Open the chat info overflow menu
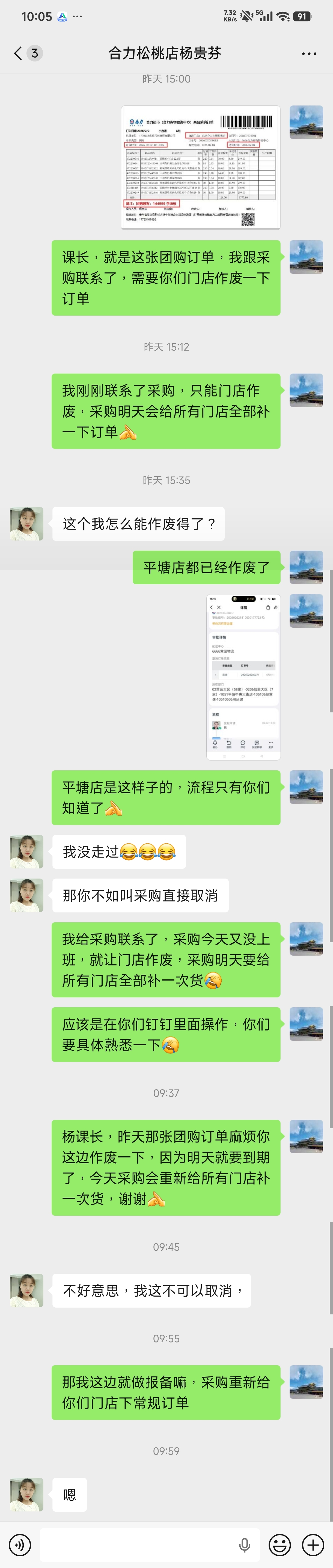The height and width of the screenshot is (1568, 333). 309,54
